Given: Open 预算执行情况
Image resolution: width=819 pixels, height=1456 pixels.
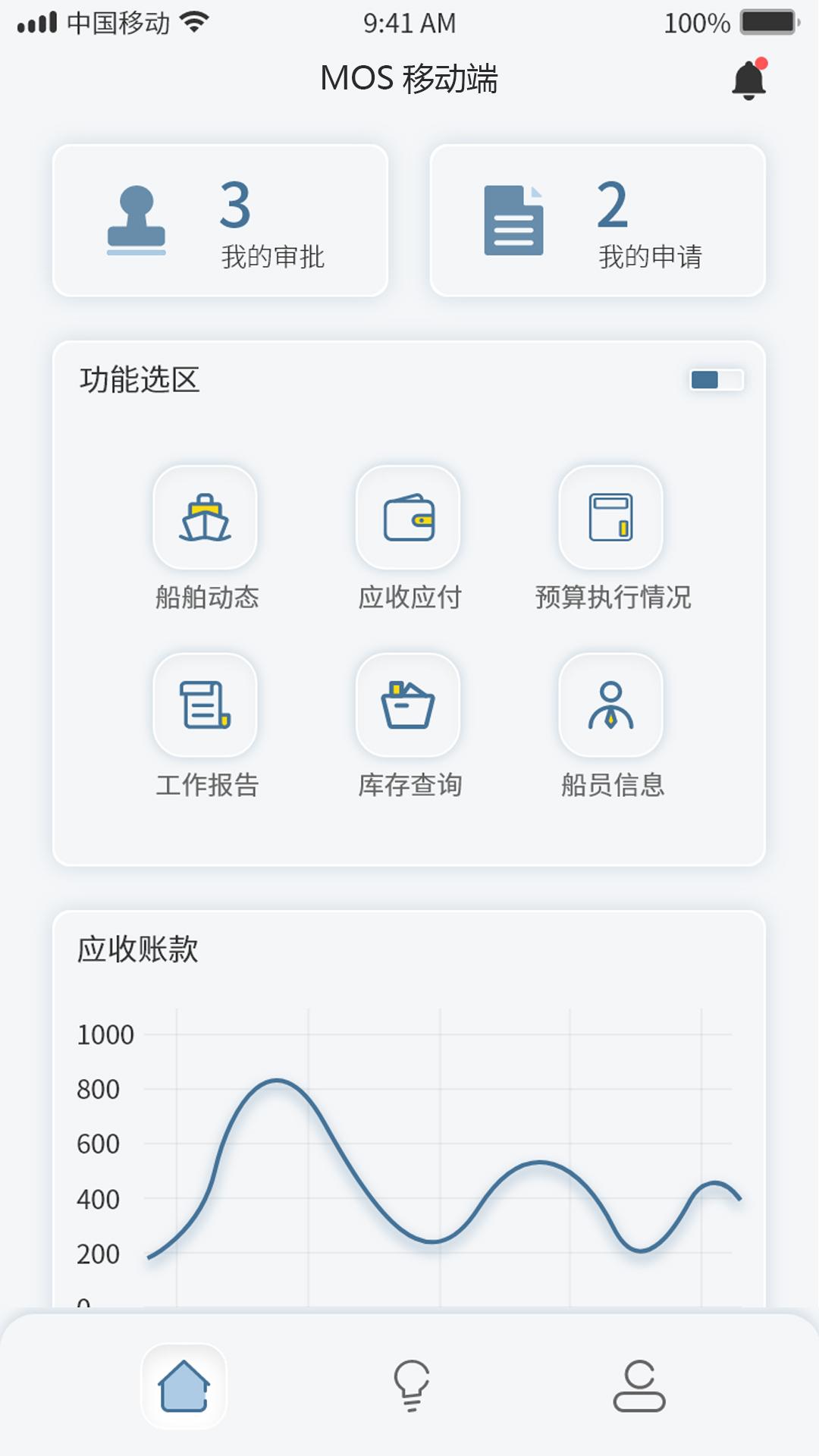Looking at the screenshot, I should [611, 518].
